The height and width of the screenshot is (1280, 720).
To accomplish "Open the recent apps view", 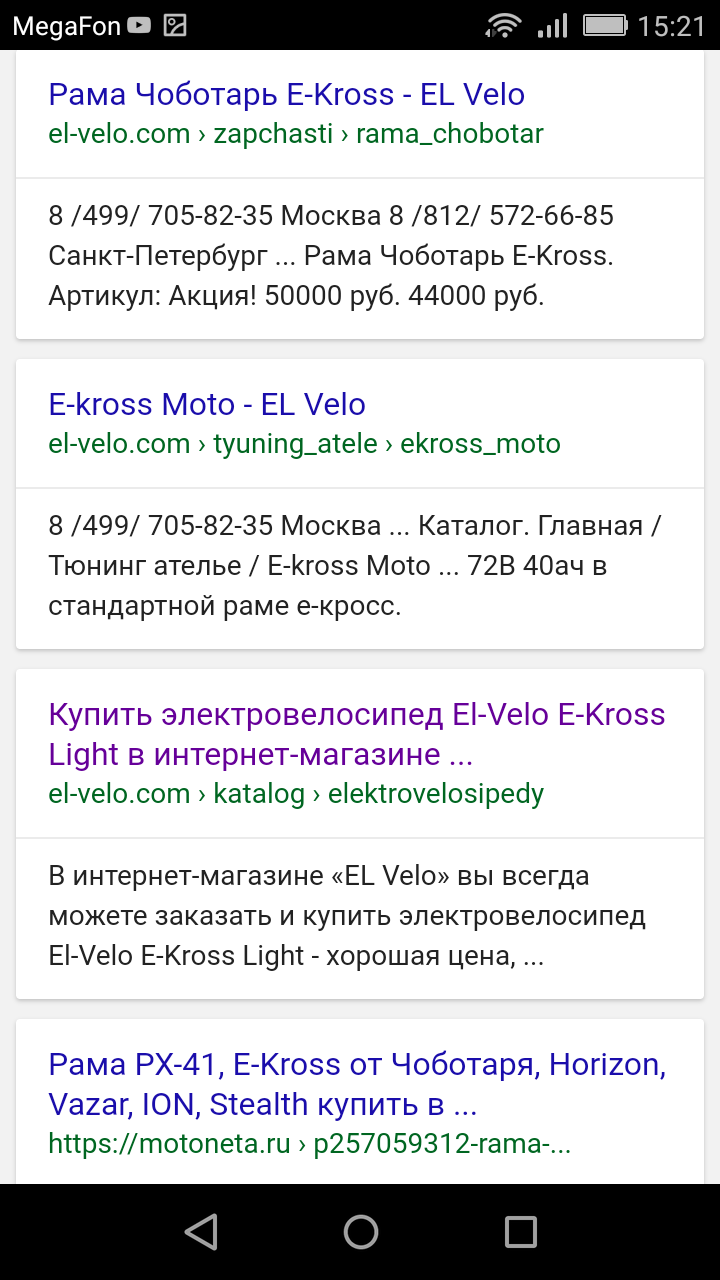I will click(x=520, y=1232).
